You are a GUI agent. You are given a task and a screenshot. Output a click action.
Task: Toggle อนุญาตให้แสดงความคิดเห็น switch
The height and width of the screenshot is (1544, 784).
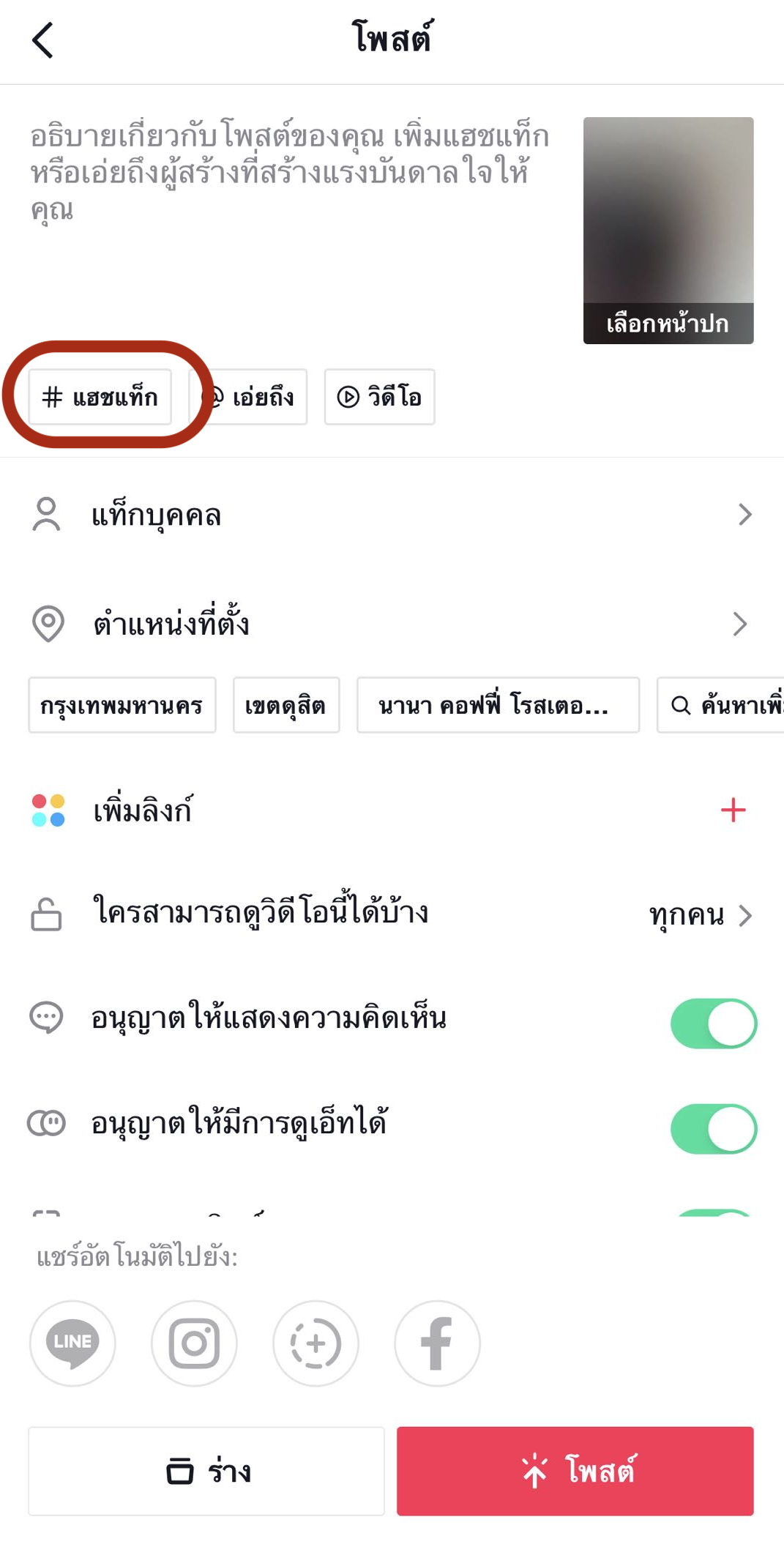714,1023
